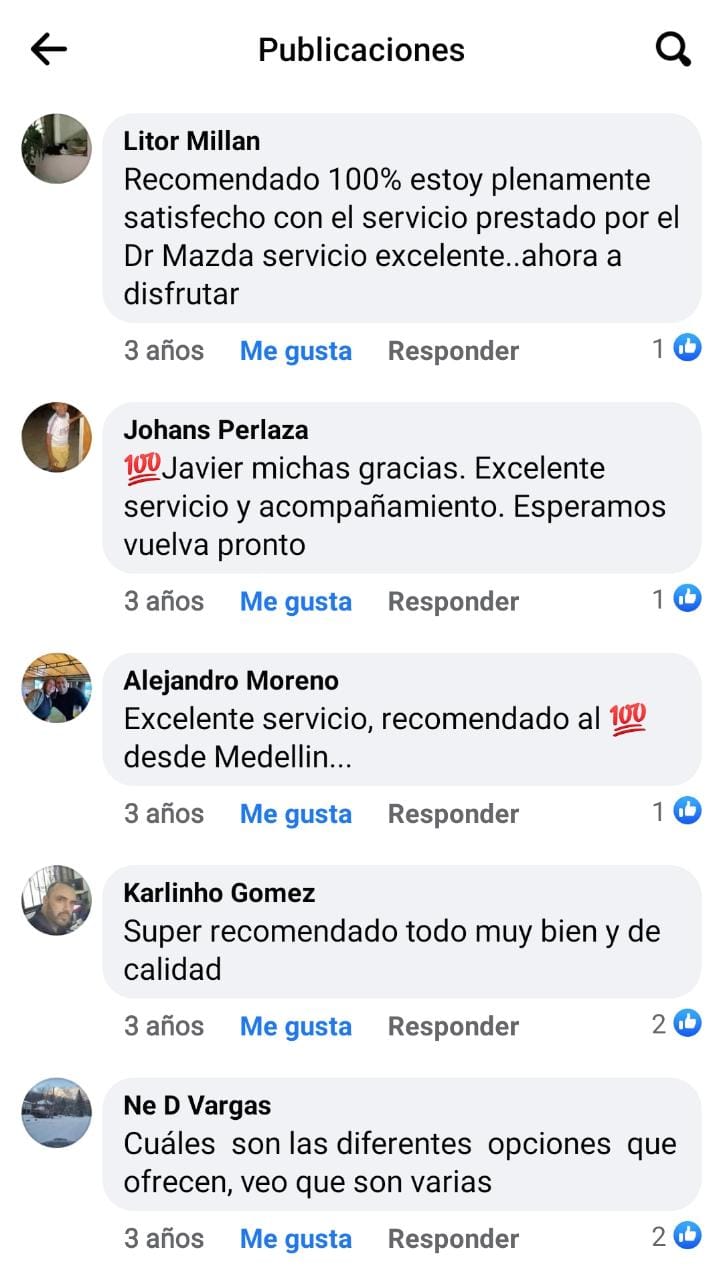Like Litor Millan's comment
Viewport: 723px width, 1280px height.
click(x=296, y=351)
